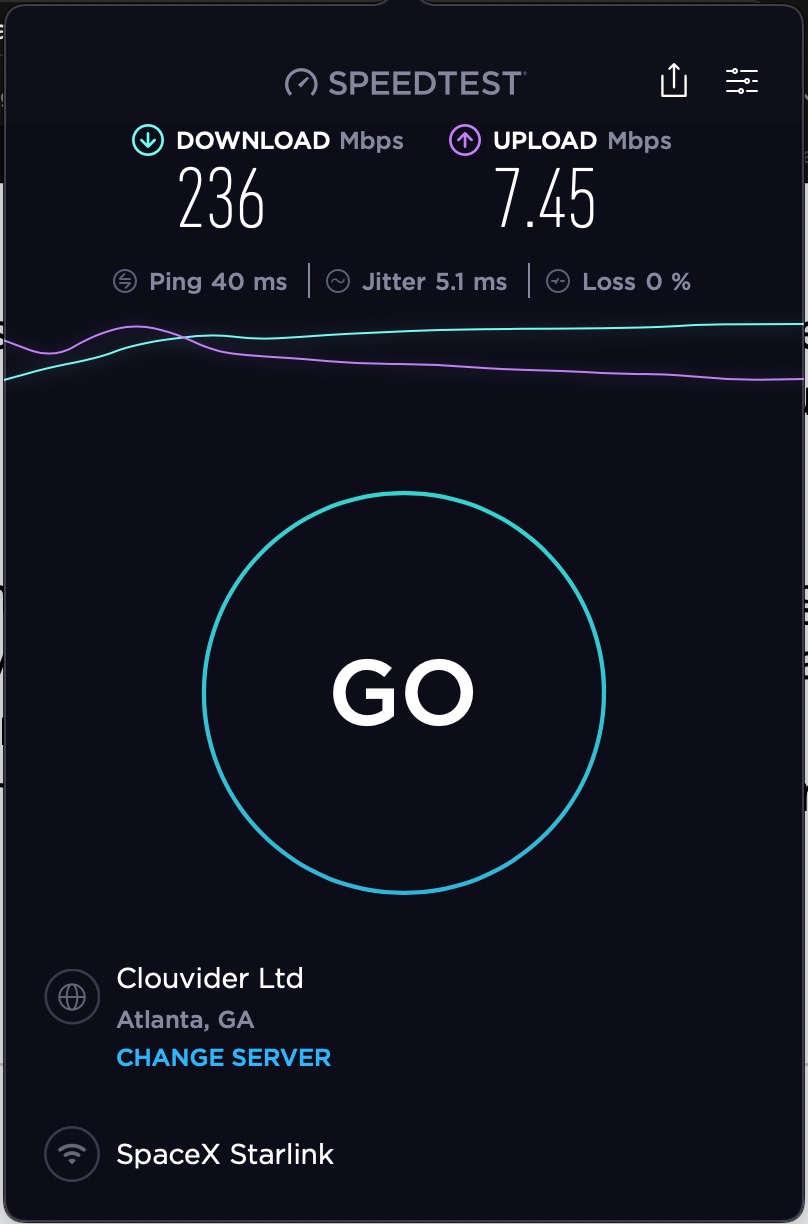Open the settings sliders icon
The height and width of the screenshot is (1224, 808).
coord(742,81)
